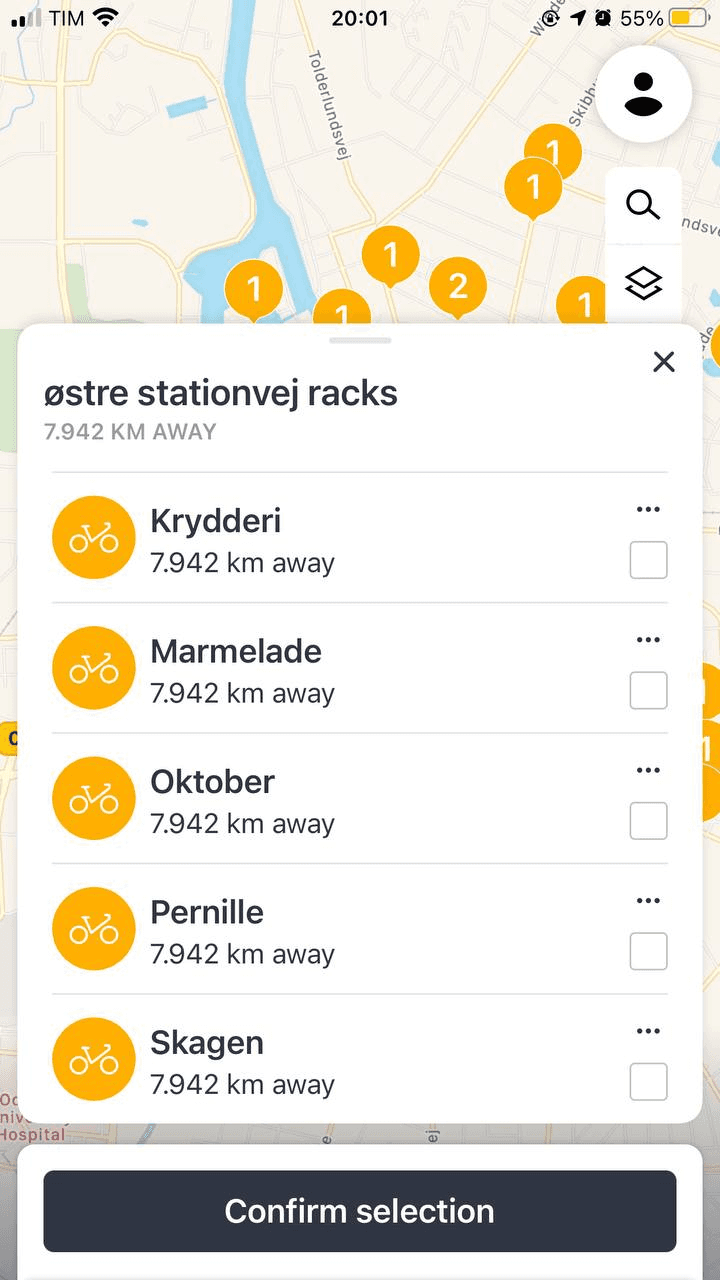The image size is (720, 1280).
Task: Open the three-dot menu for Marmelade
Action: click(648, 640)
